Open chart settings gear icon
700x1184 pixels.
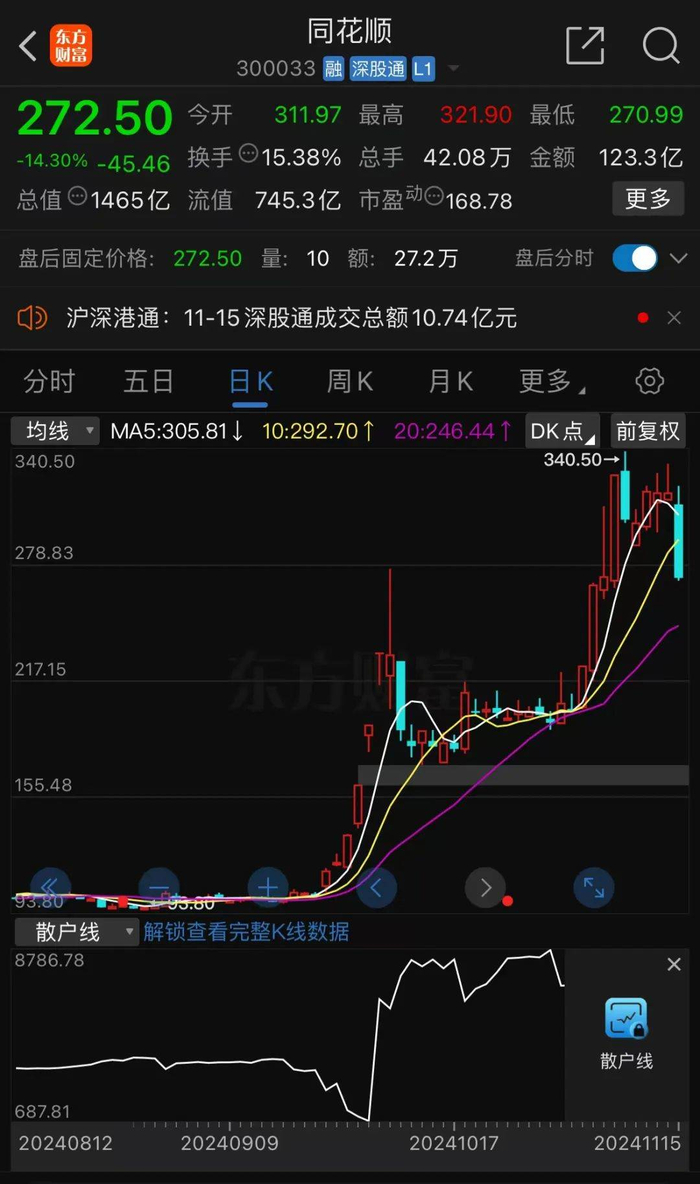click(650, 381)
